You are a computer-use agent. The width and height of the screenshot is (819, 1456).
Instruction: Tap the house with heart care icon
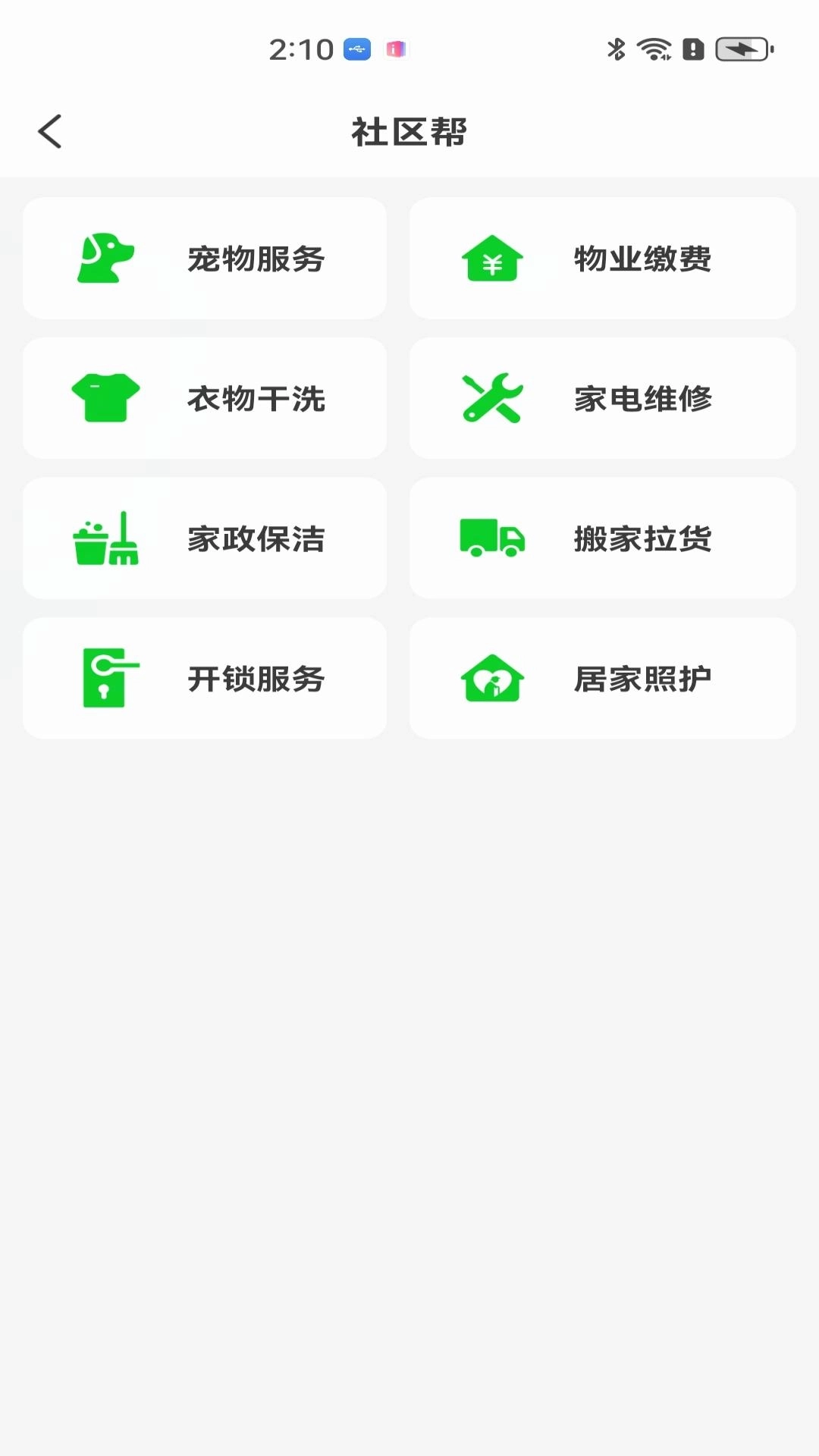[x=491, y=679]
